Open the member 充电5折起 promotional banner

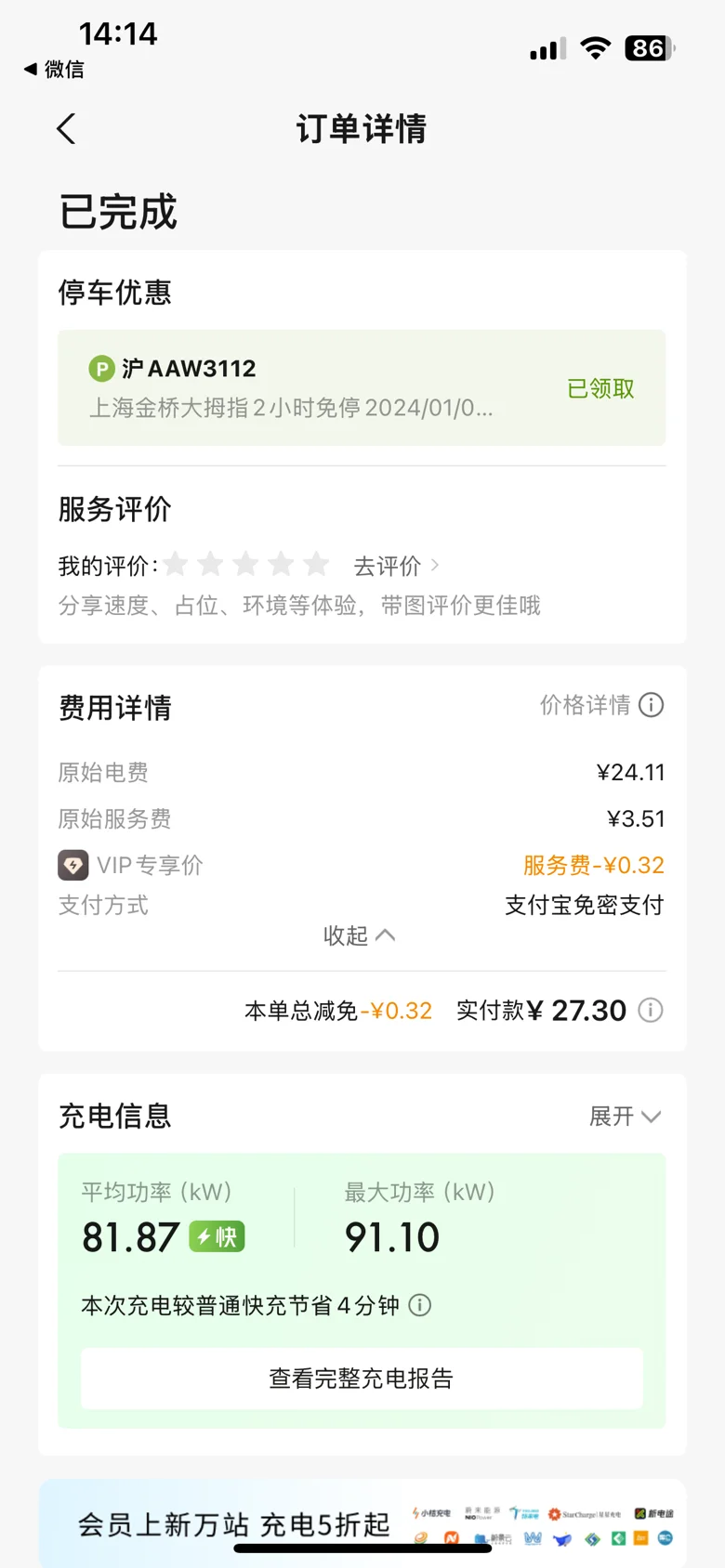click(x=362, y=1523)
